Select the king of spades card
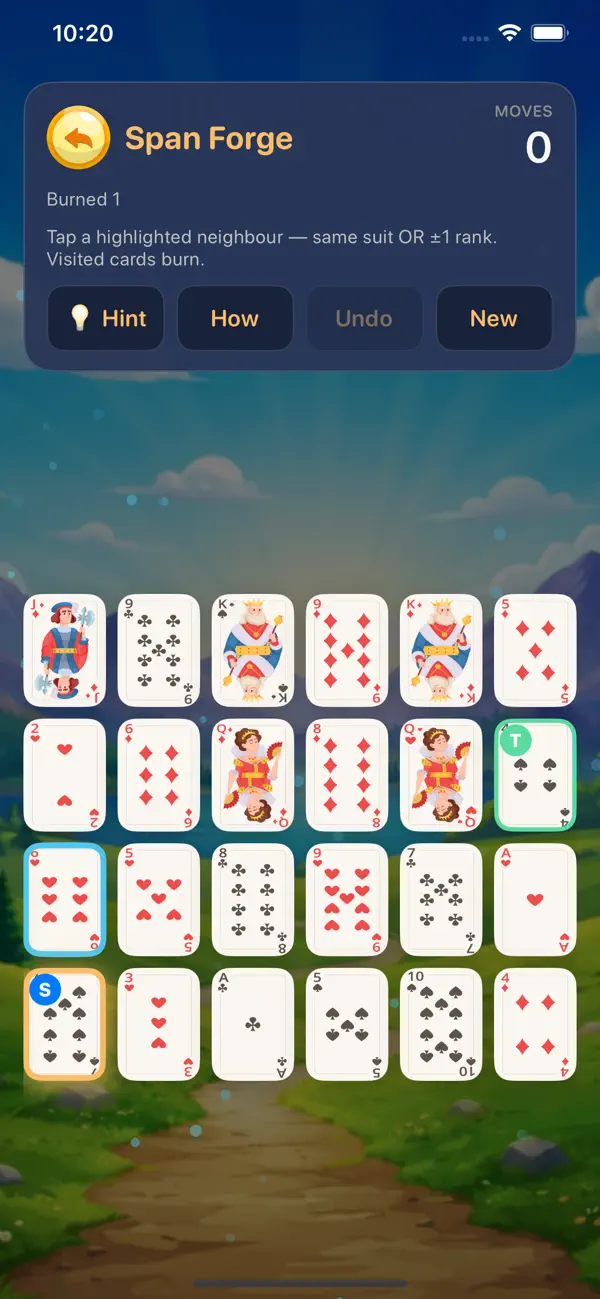The width and height of the screenshot is (600, 1299). click(253, 651)
